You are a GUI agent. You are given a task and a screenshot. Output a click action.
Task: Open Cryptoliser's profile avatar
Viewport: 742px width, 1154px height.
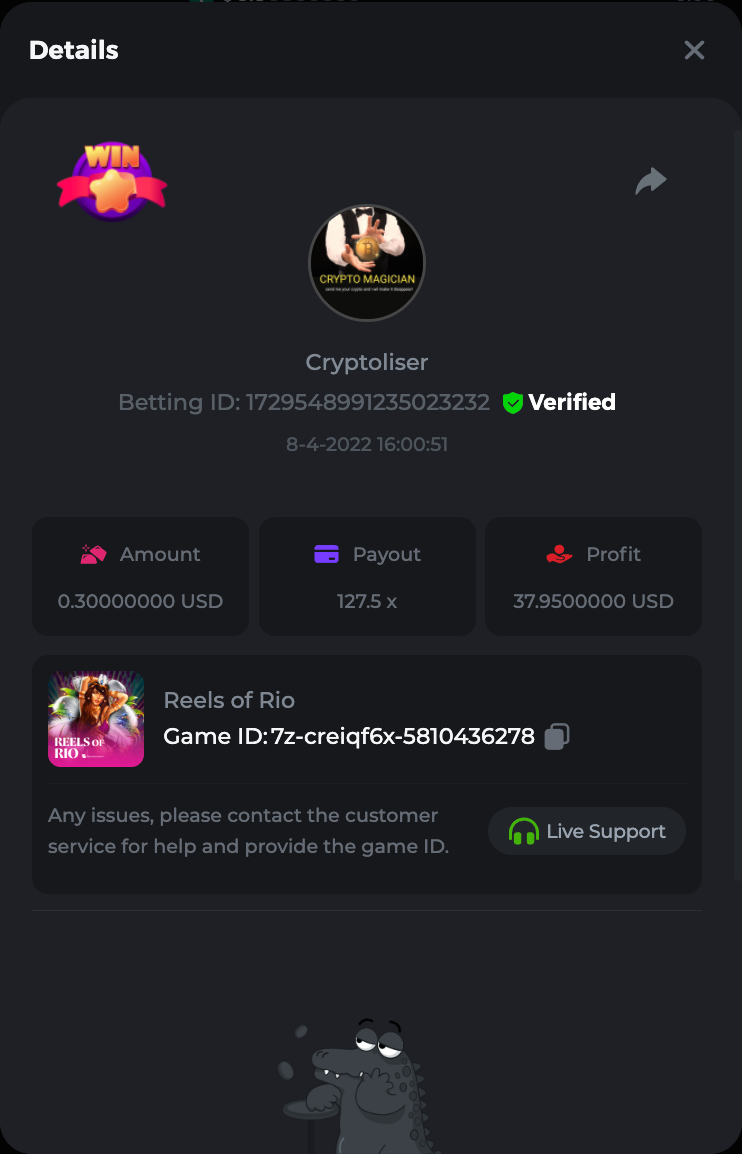(x=367, y=263)
